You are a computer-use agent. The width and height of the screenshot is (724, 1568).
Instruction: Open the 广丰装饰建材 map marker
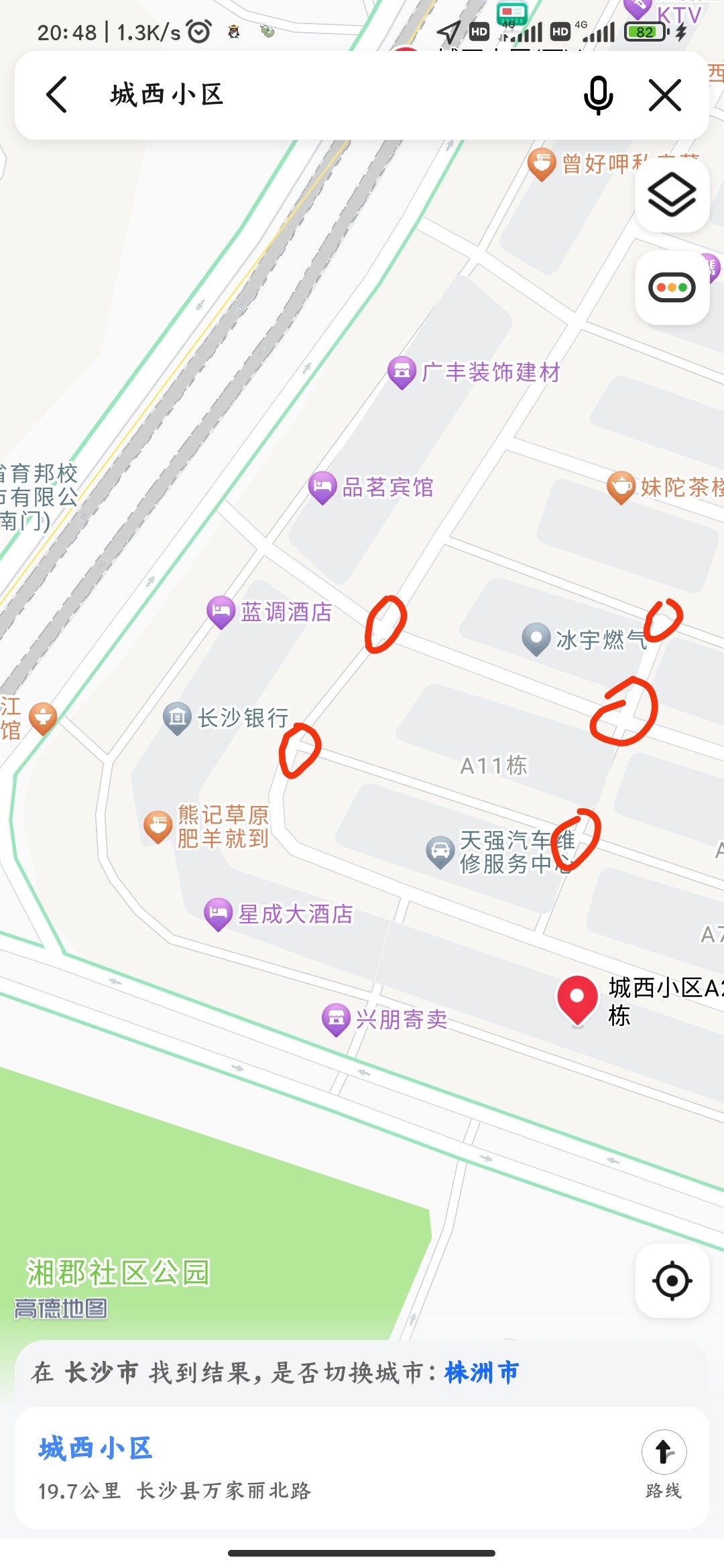pos(402,372)
